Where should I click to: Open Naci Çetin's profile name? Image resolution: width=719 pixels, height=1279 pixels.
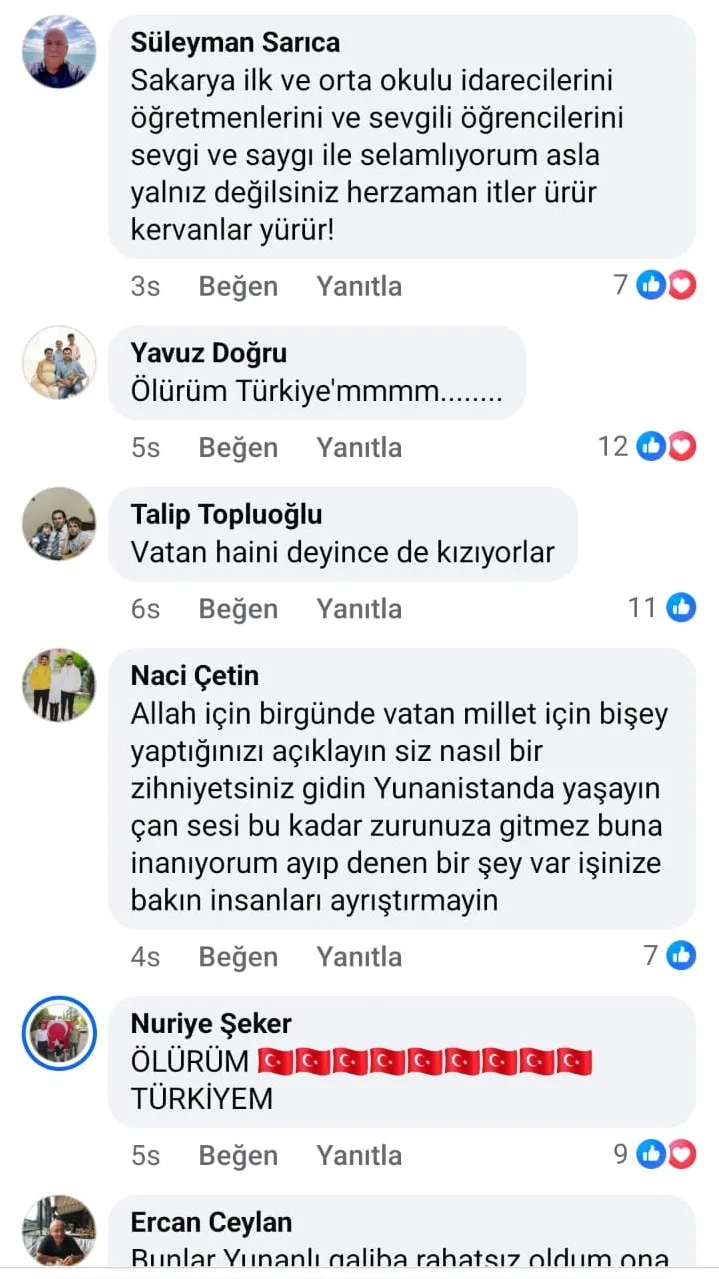coord(195,676)
